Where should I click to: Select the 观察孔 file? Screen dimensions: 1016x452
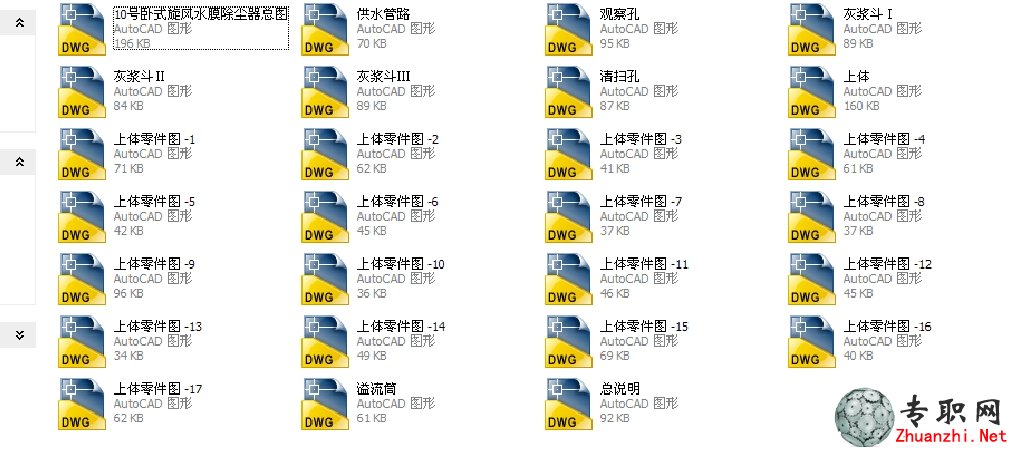(569, 28)
